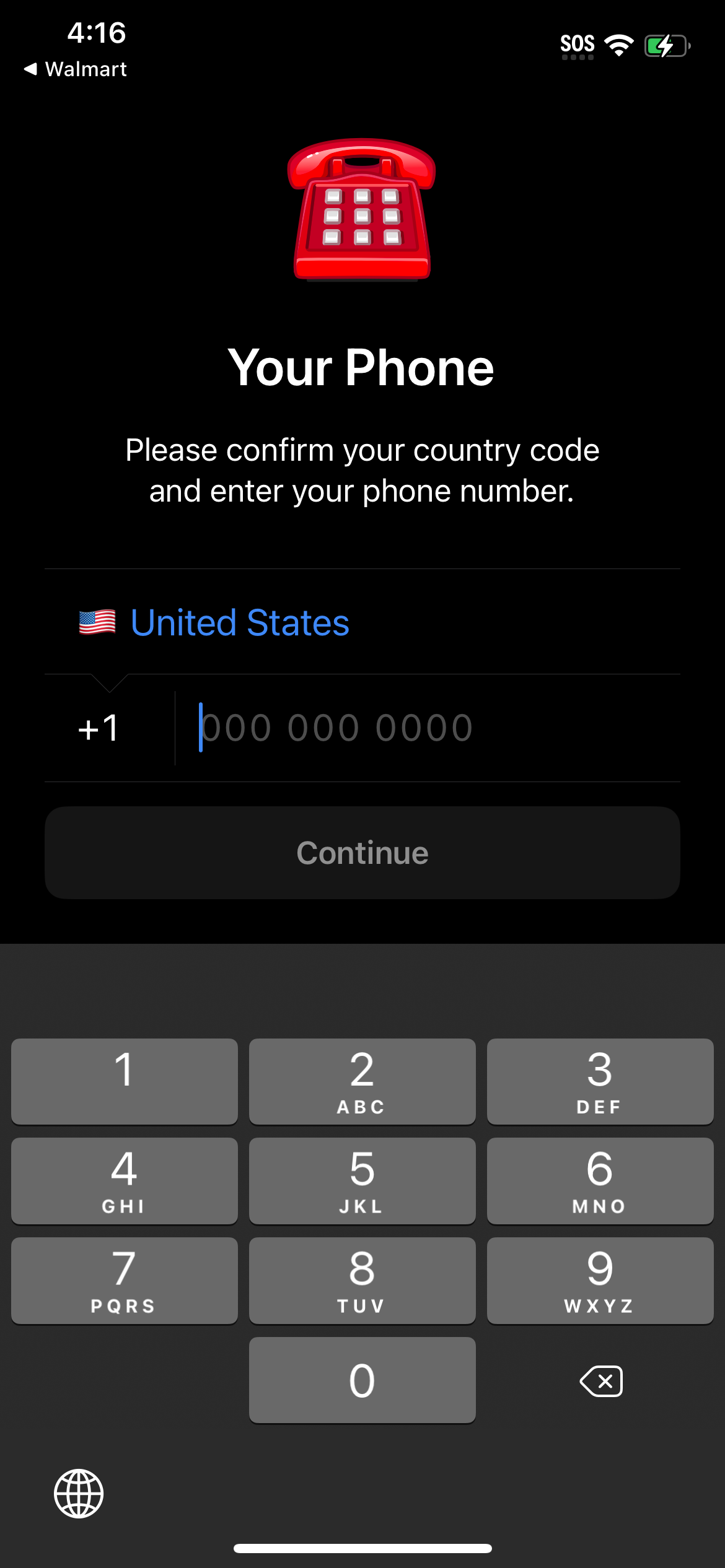Focus the phone number input field
This screenshot has width=725, height=1568.
(403, 729)
